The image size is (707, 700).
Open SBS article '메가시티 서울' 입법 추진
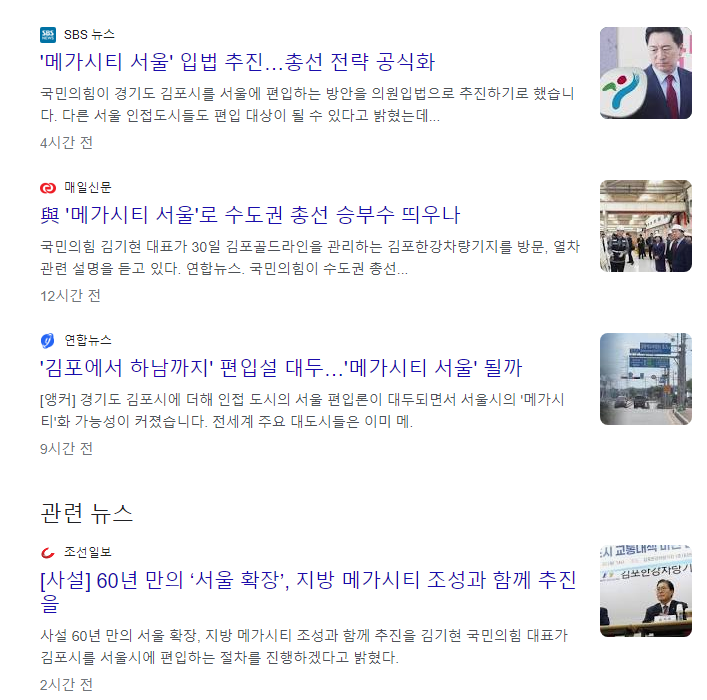(x=238, y=62)
